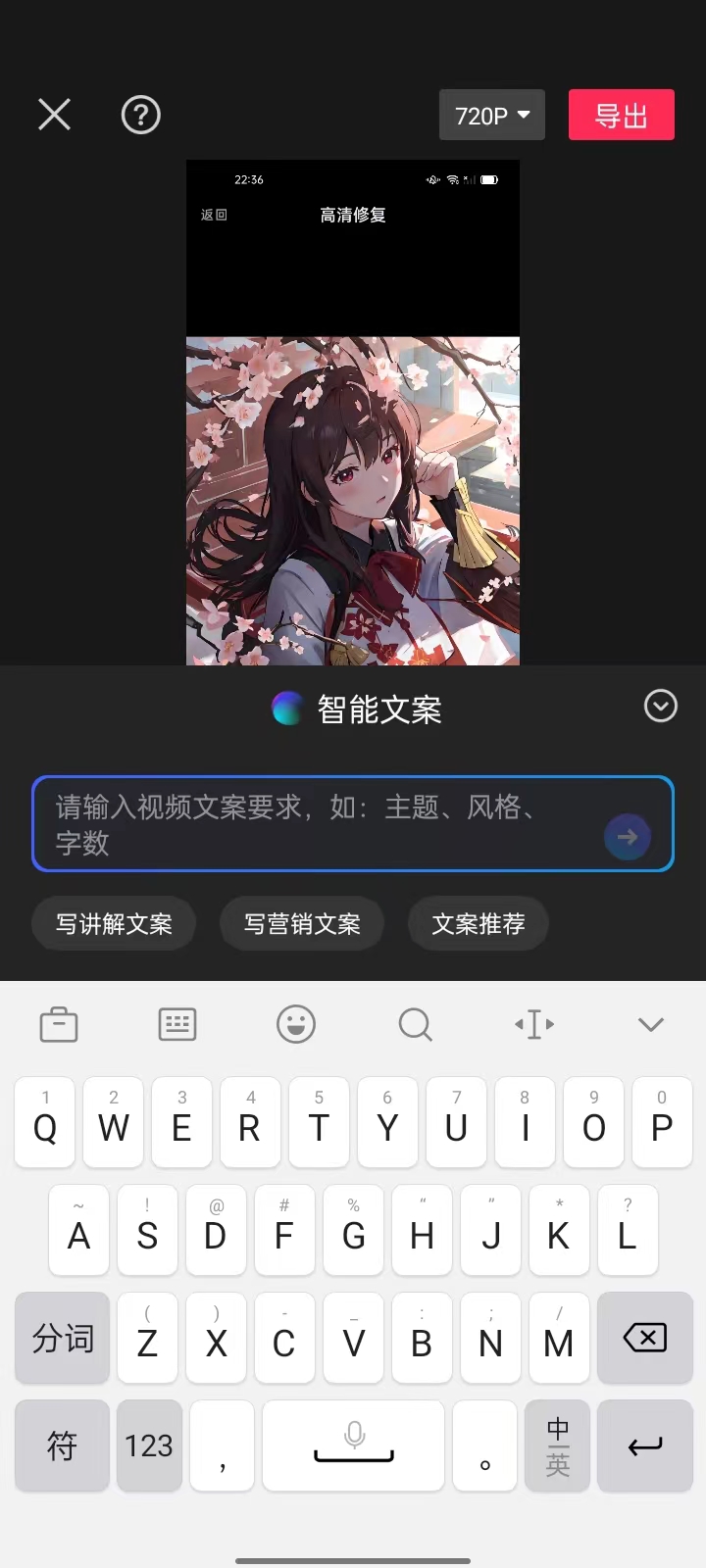Open the 720P resolution dropdown

coord(492,115)
